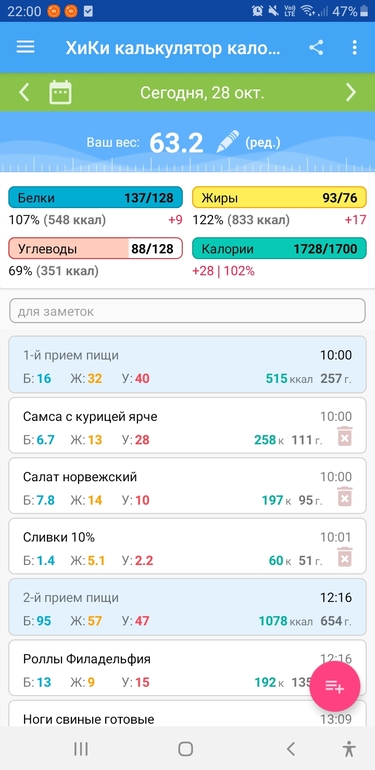Open the hamburger drawer menu
Viewport: 375px width, 770px height.
coord(26,47)
